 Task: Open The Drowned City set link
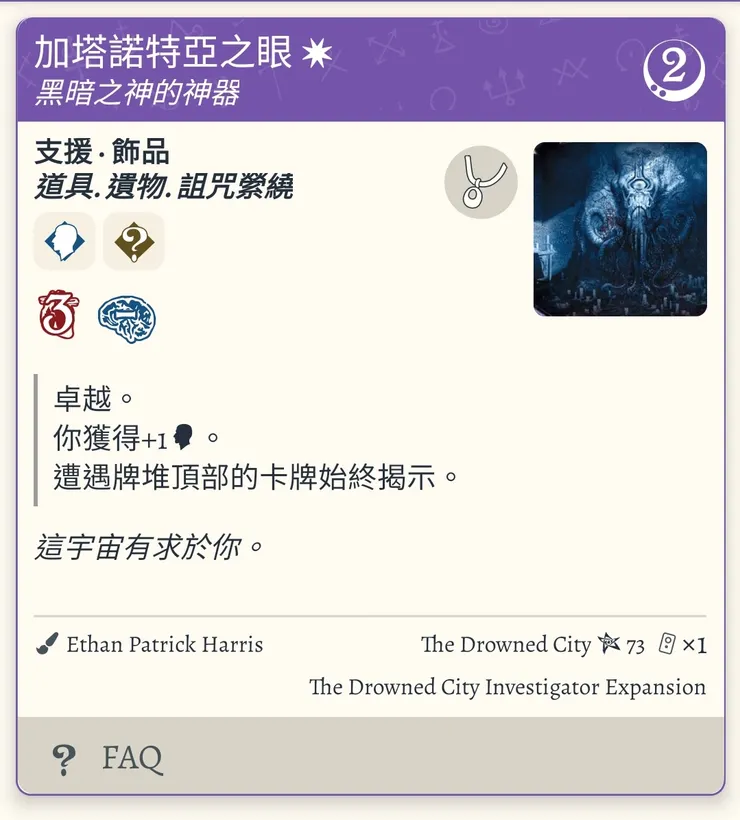[505, 645]
